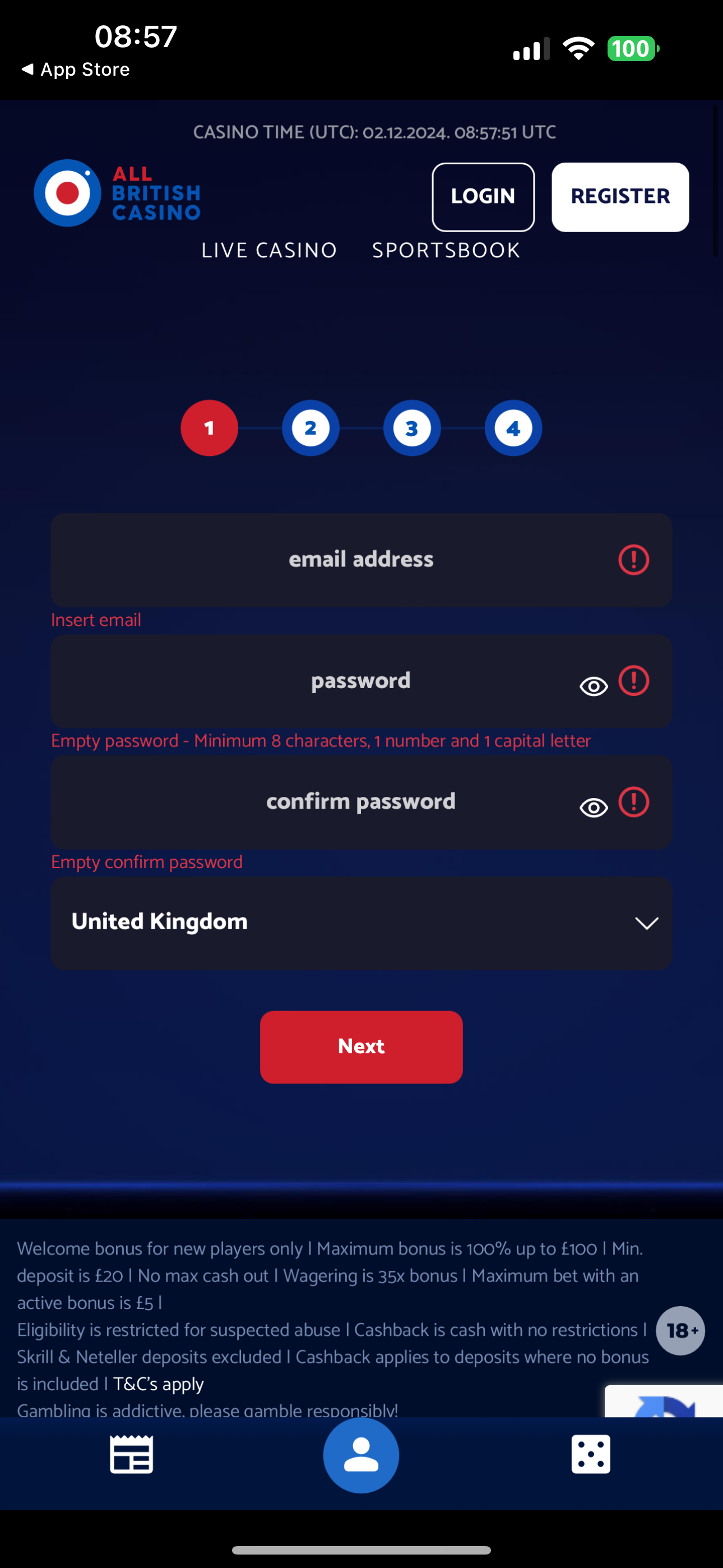The height and width of the screenshot is (1568, 723).
Task: Open the sportsbook betslip icon in bottom bar
Action: [132, 1454]
